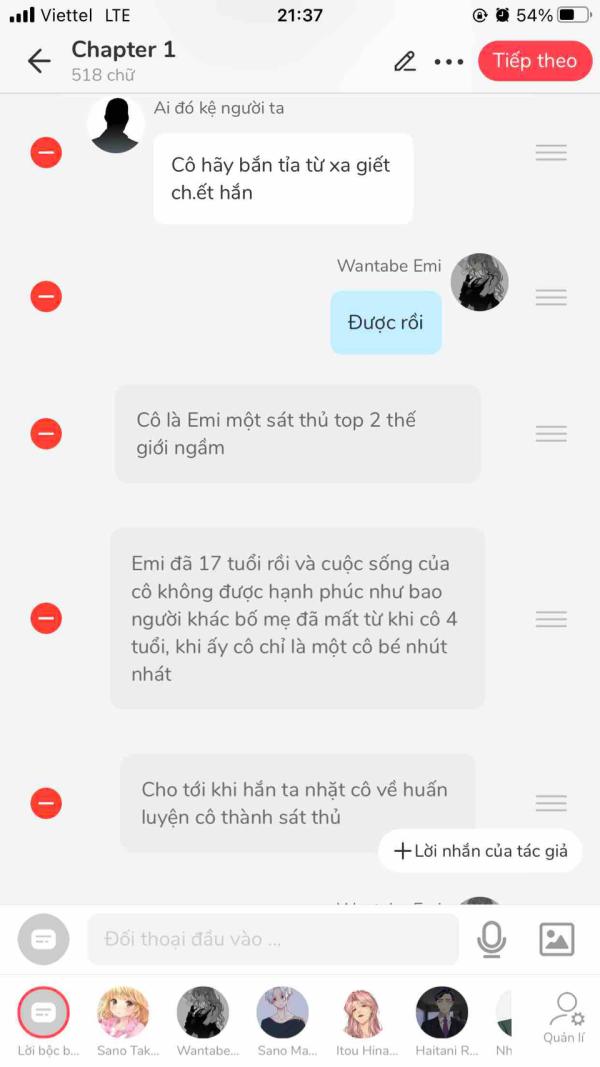The height and width of the screenshot is (1067, 600).
Task: Delete the 'Cho tới khi hắn ta' narration
Action: pos(46,803)
